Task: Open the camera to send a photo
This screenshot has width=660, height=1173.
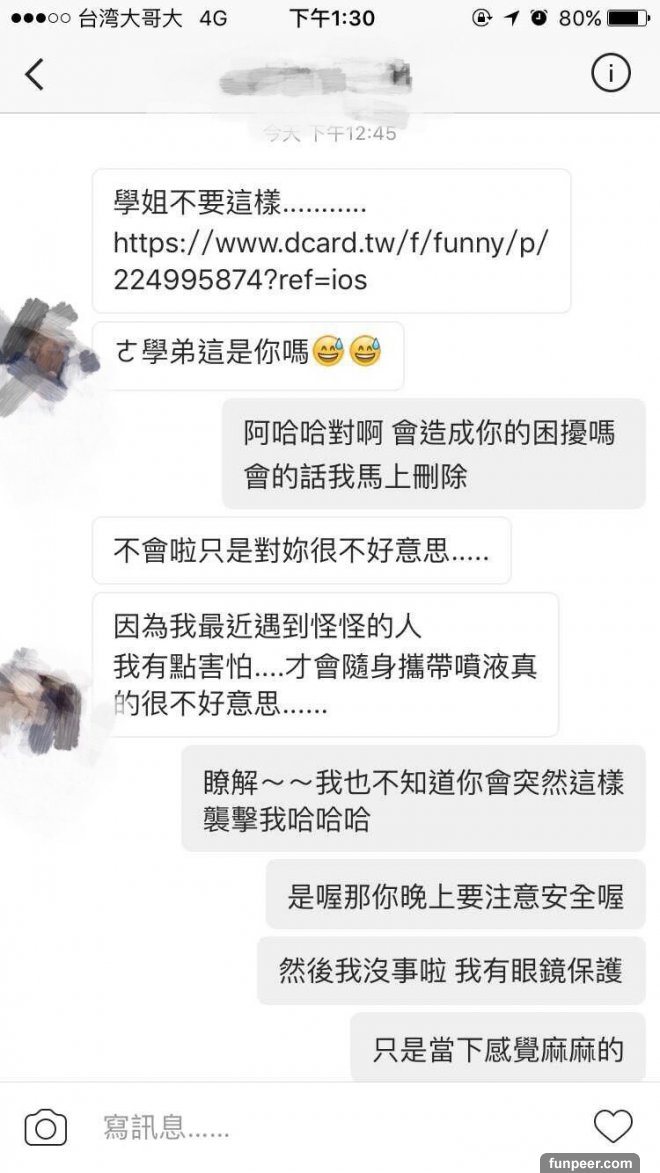Action: (45, 1127)
